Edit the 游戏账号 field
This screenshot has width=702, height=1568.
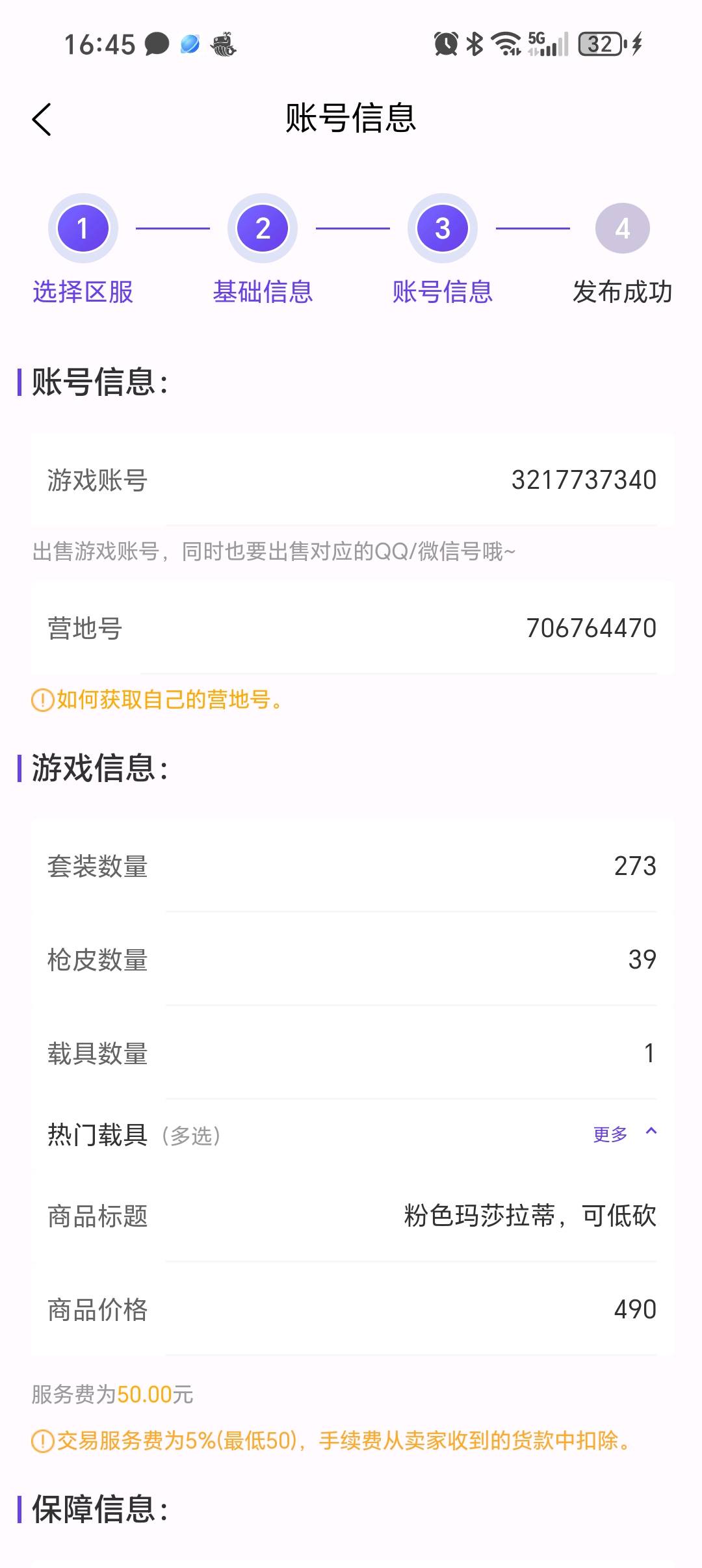click(352, 480)
